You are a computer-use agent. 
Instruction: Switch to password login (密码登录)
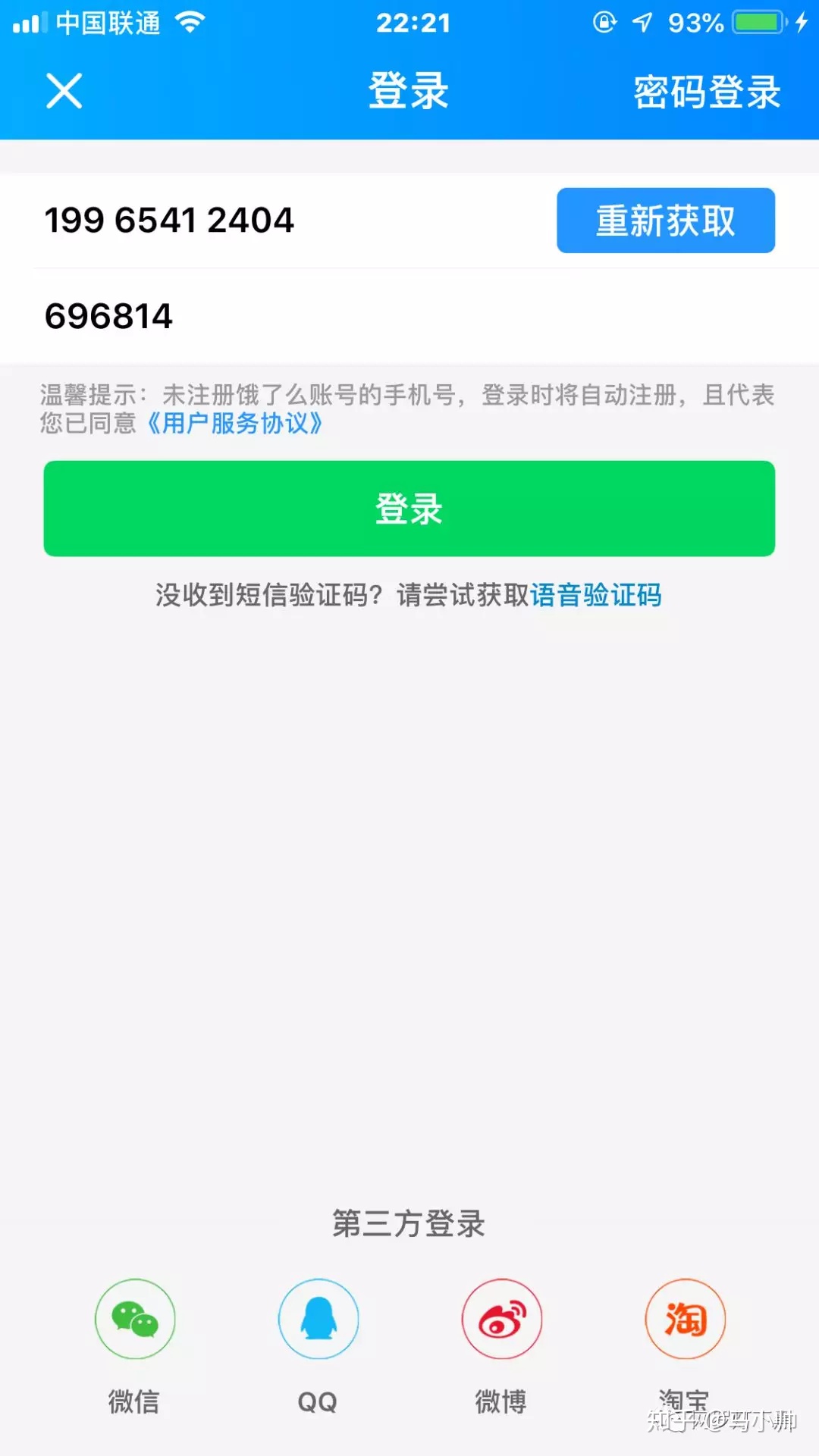pos(707,92)
